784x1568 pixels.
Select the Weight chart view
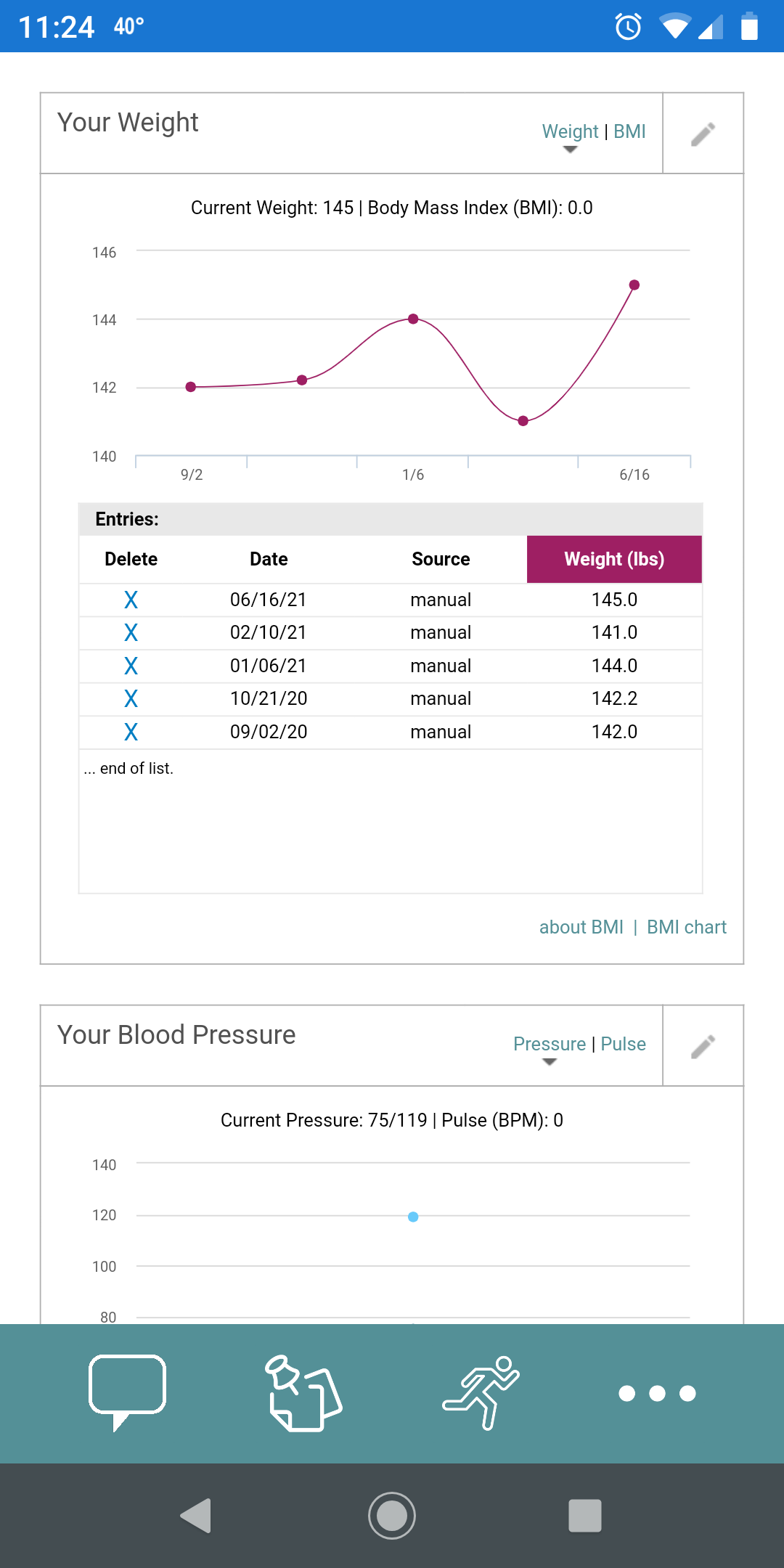click(x=570, y=131)
